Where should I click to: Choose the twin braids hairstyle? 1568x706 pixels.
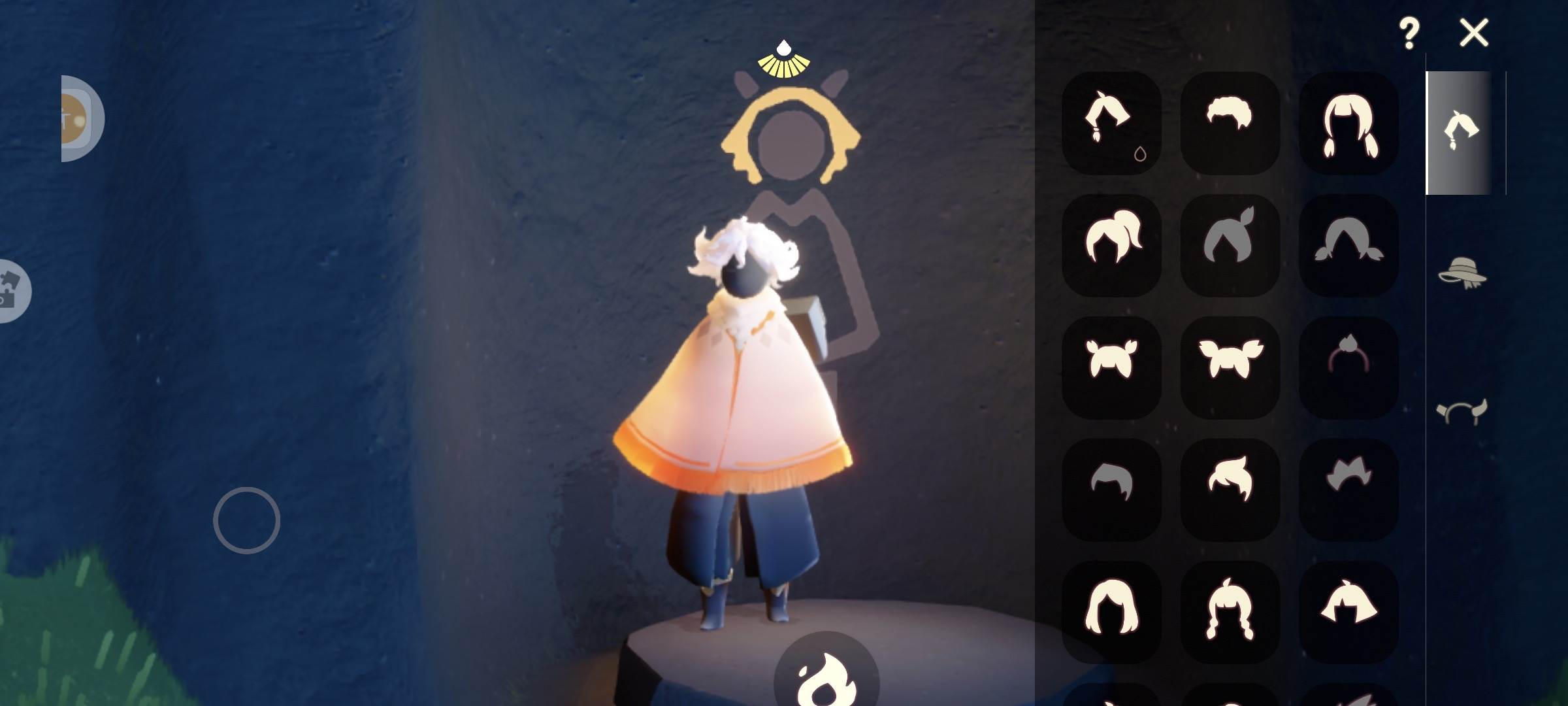[1230, 611]
